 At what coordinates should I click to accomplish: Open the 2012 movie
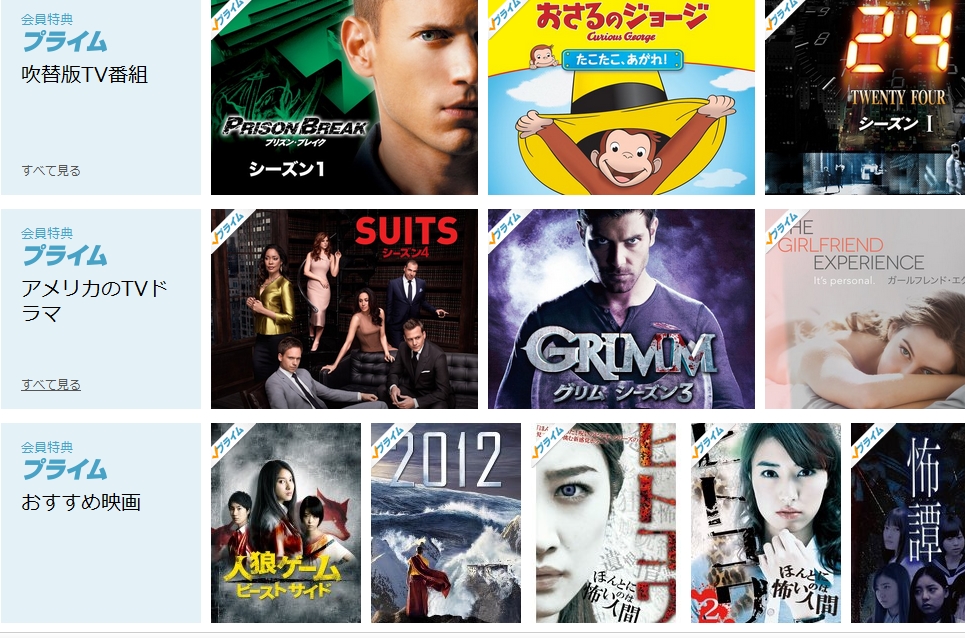click(446, 523)
